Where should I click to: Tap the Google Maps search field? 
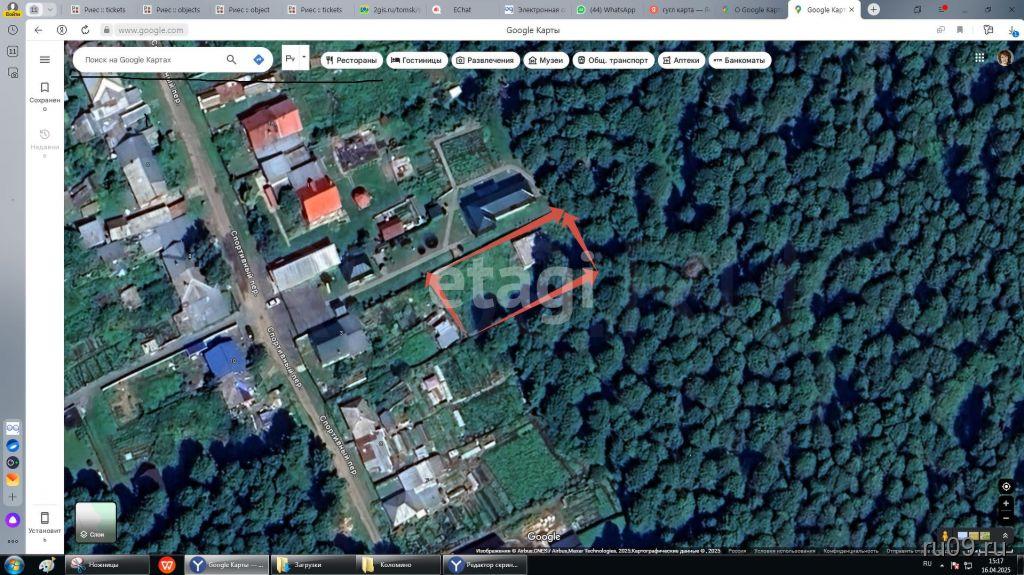[x=150, y=60]
